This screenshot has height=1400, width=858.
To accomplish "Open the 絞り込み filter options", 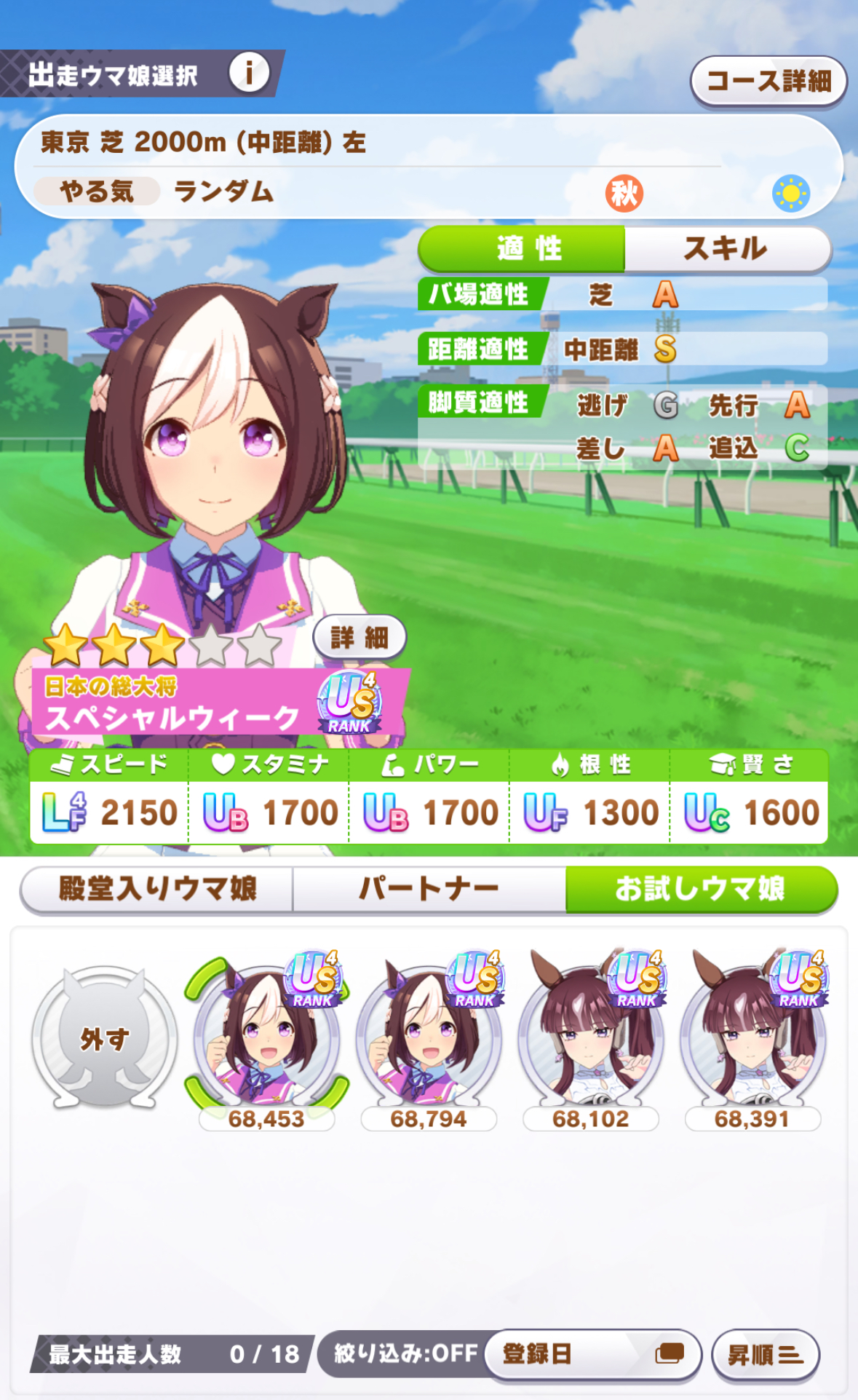I will click(405, 1353).
